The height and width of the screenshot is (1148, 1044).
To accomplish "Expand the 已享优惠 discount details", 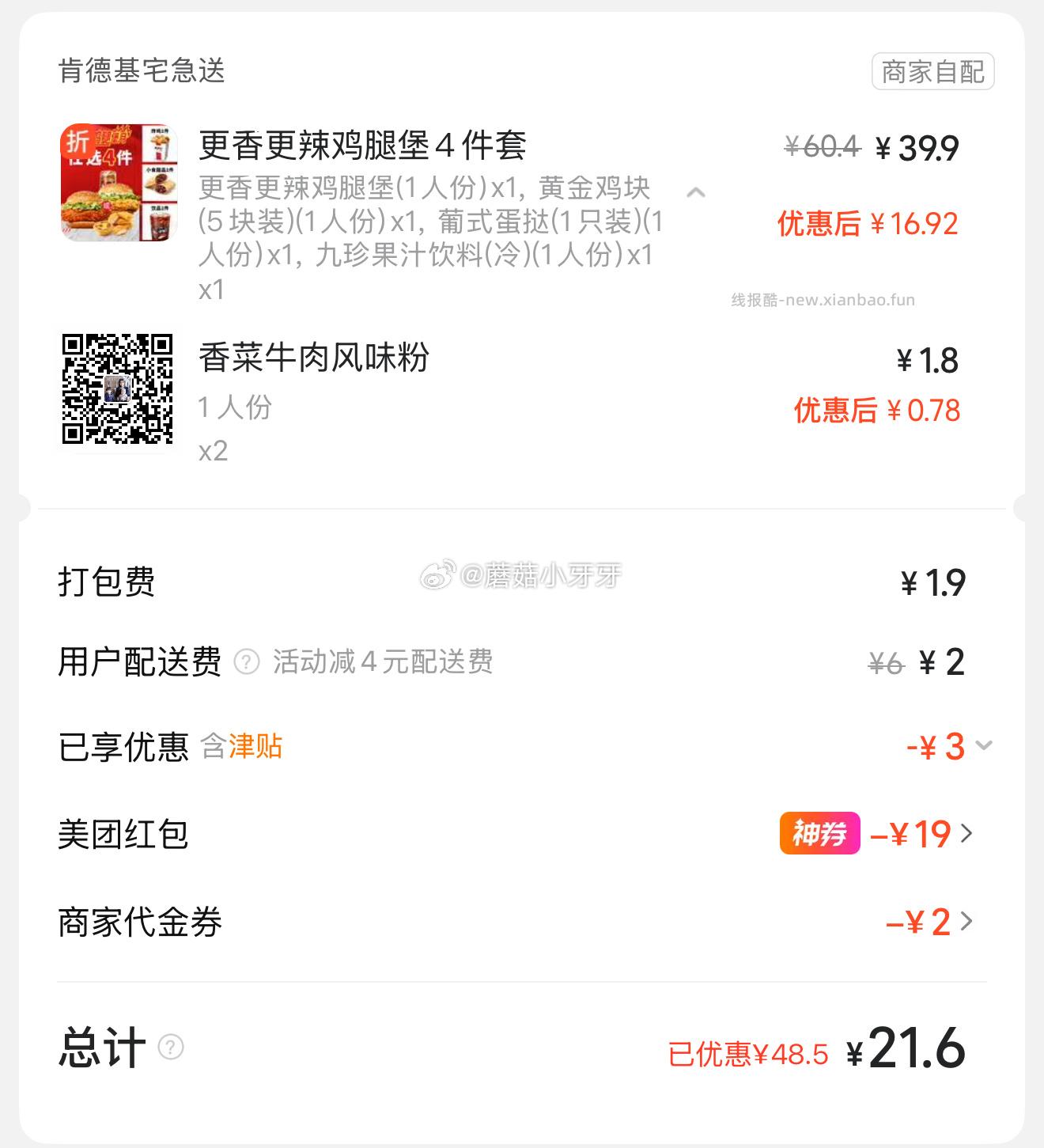I will point(985,744).
